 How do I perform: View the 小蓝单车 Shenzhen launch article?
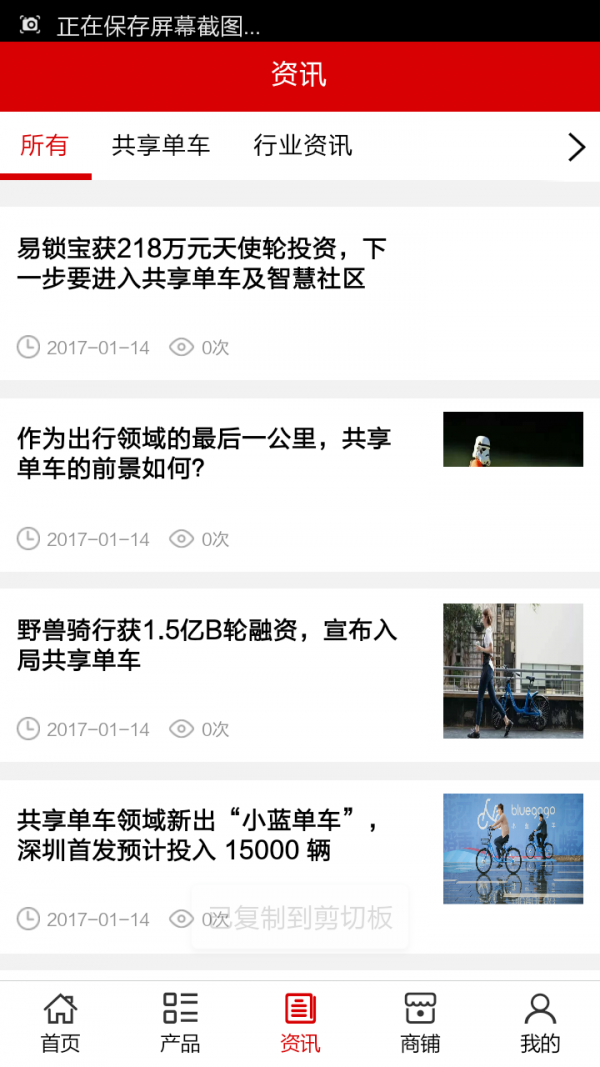(x=200, y=836)
